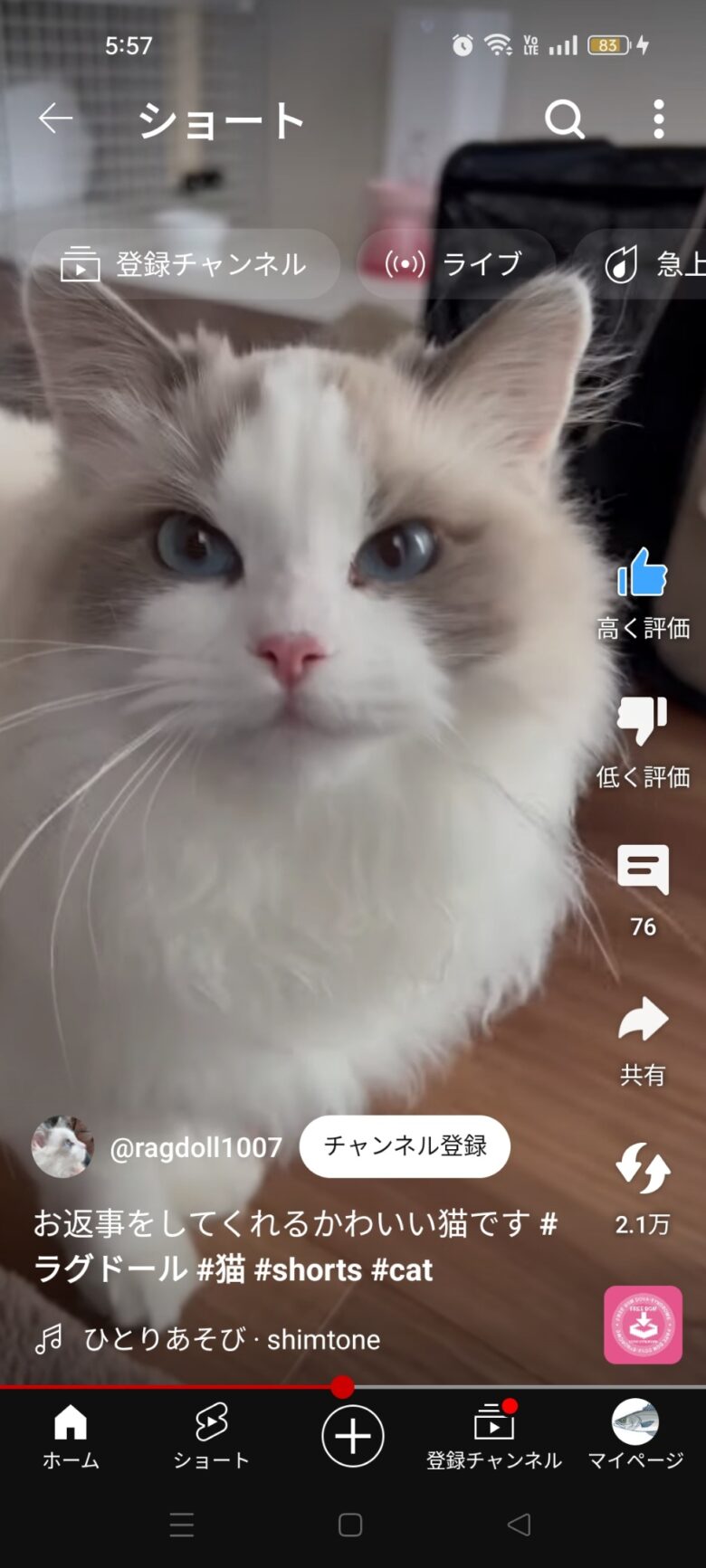Create new content with the plus button
The image size is (706, 1568).
click(353, 1436)
